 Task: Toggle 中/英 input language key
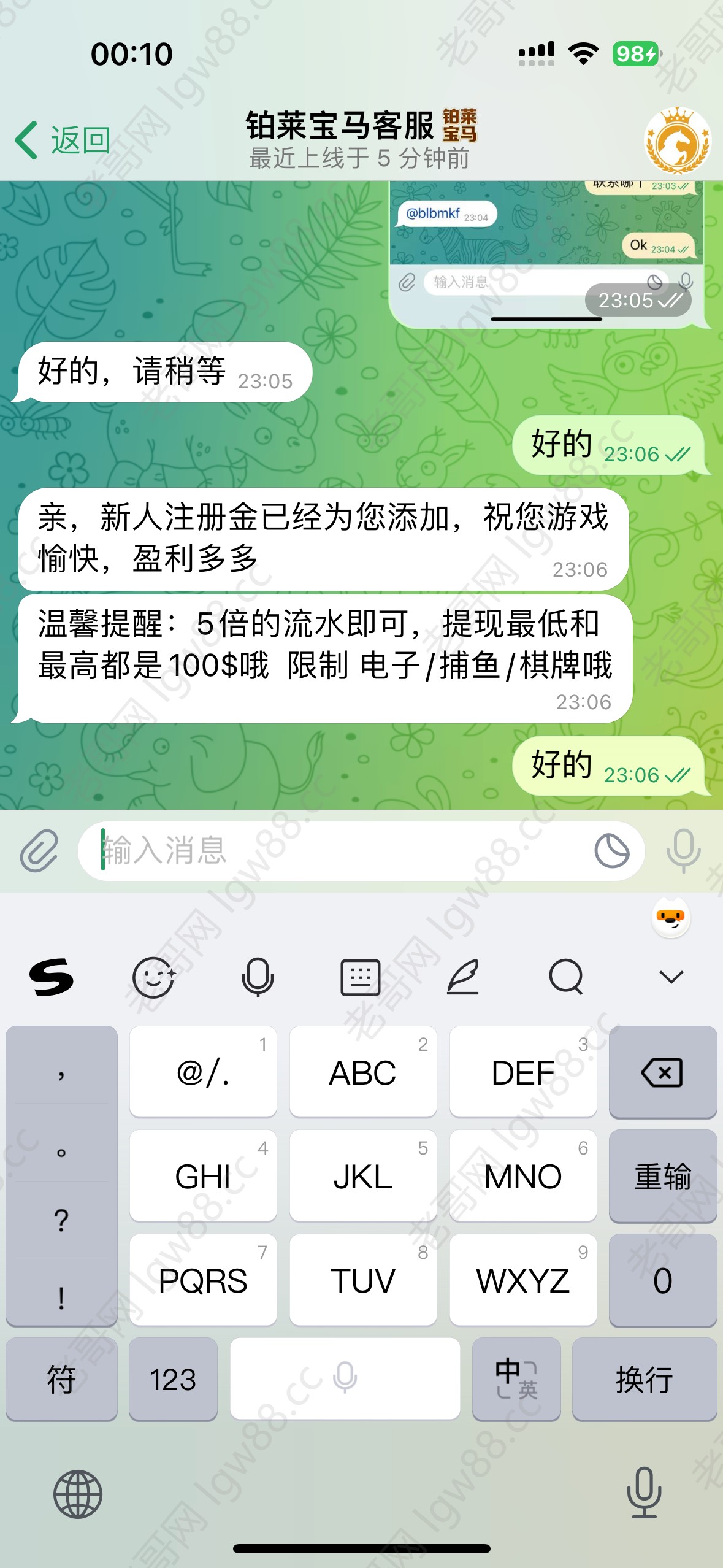point(516,1379)
